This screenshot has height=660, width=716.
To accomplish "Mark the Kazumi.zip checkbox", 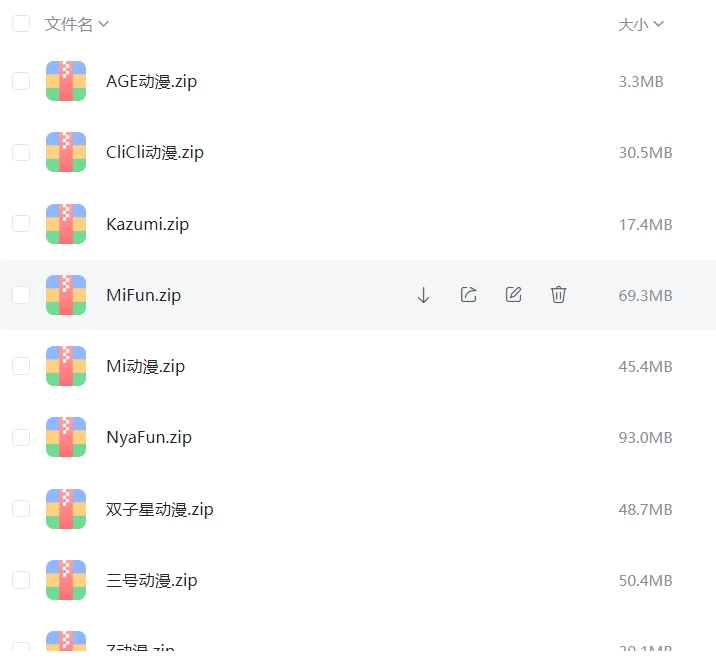I will 21,224.
